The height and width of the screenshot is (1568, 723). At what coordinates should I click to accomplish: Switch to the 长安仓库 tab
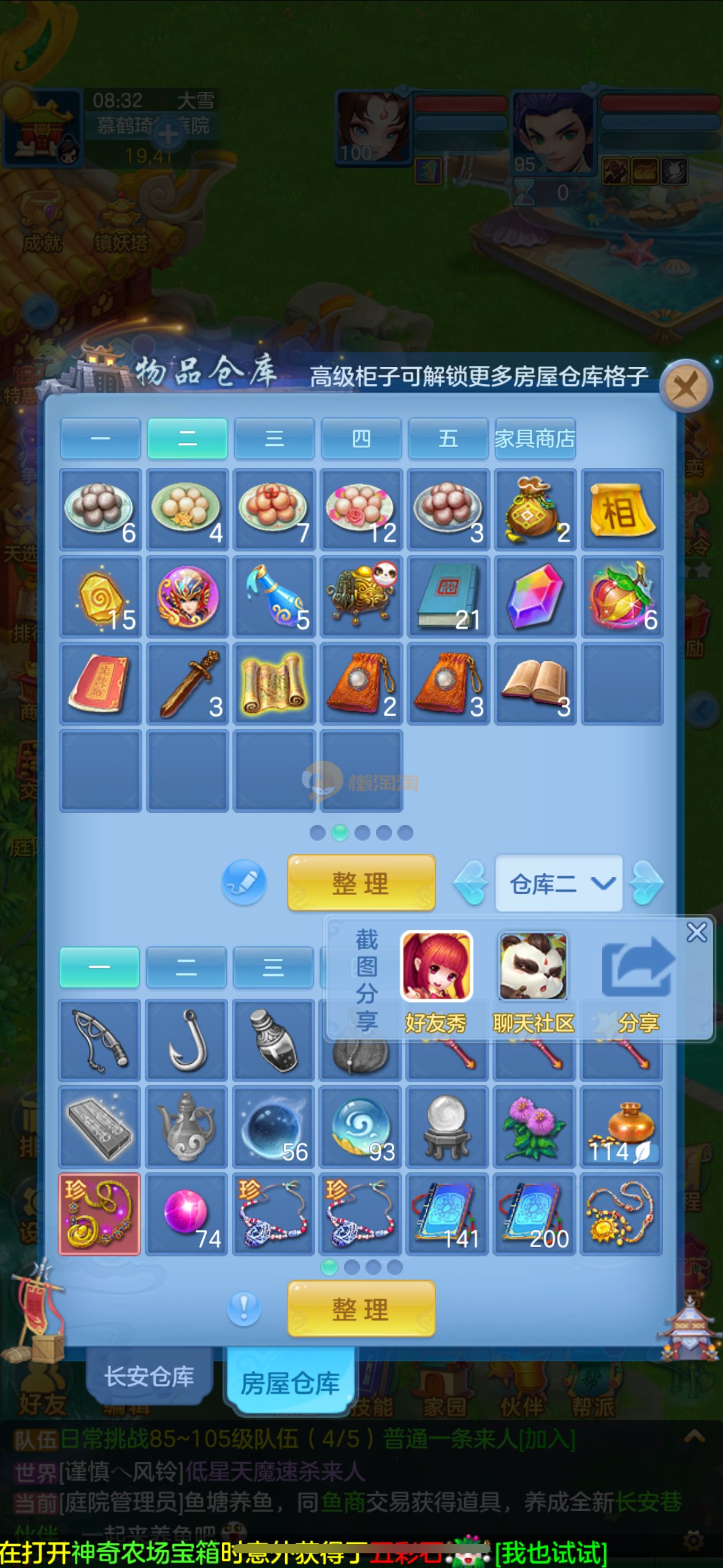(x=149, y=1377)
